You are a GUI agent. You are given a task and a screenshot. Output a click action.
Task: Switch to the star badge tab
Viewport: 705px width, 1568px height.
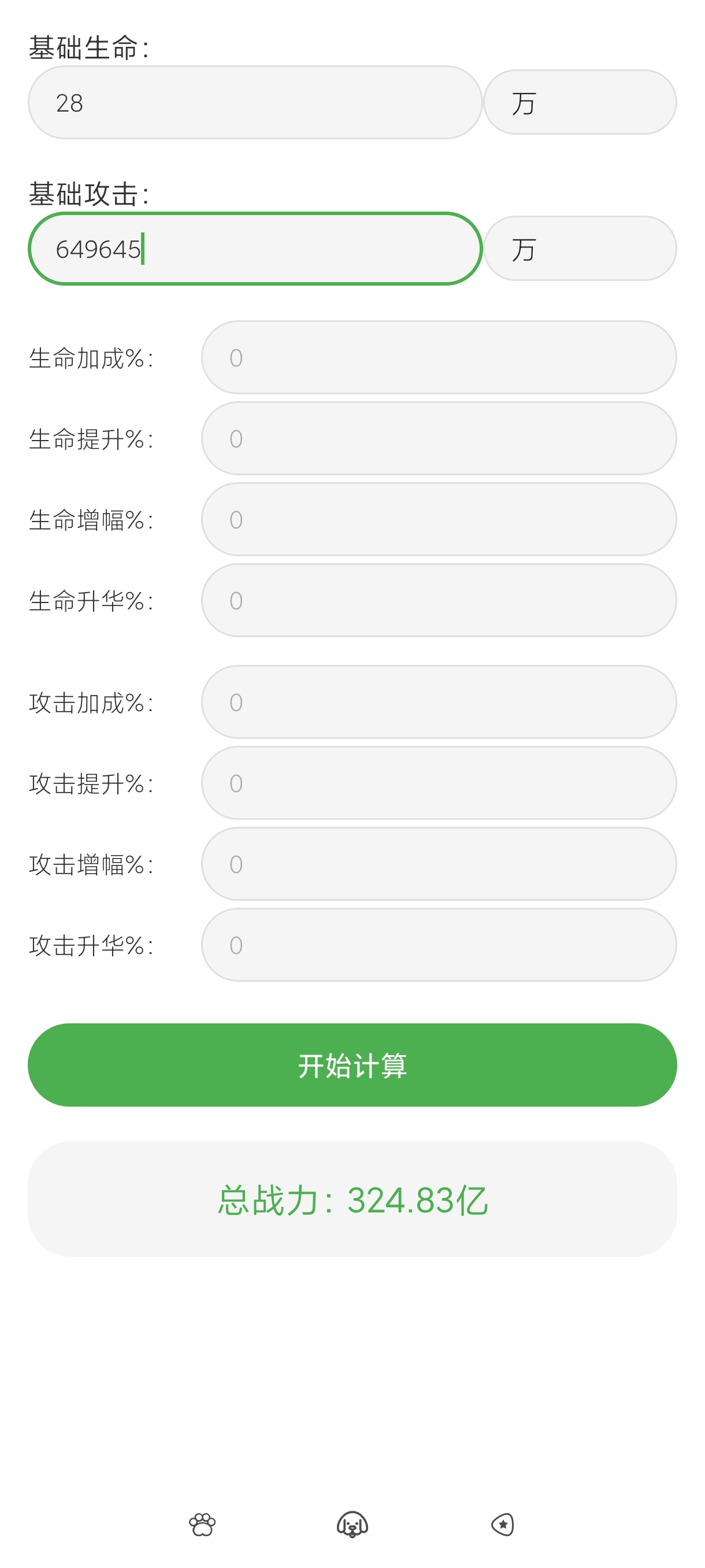pyautogui.click(x=502, y=1525)
